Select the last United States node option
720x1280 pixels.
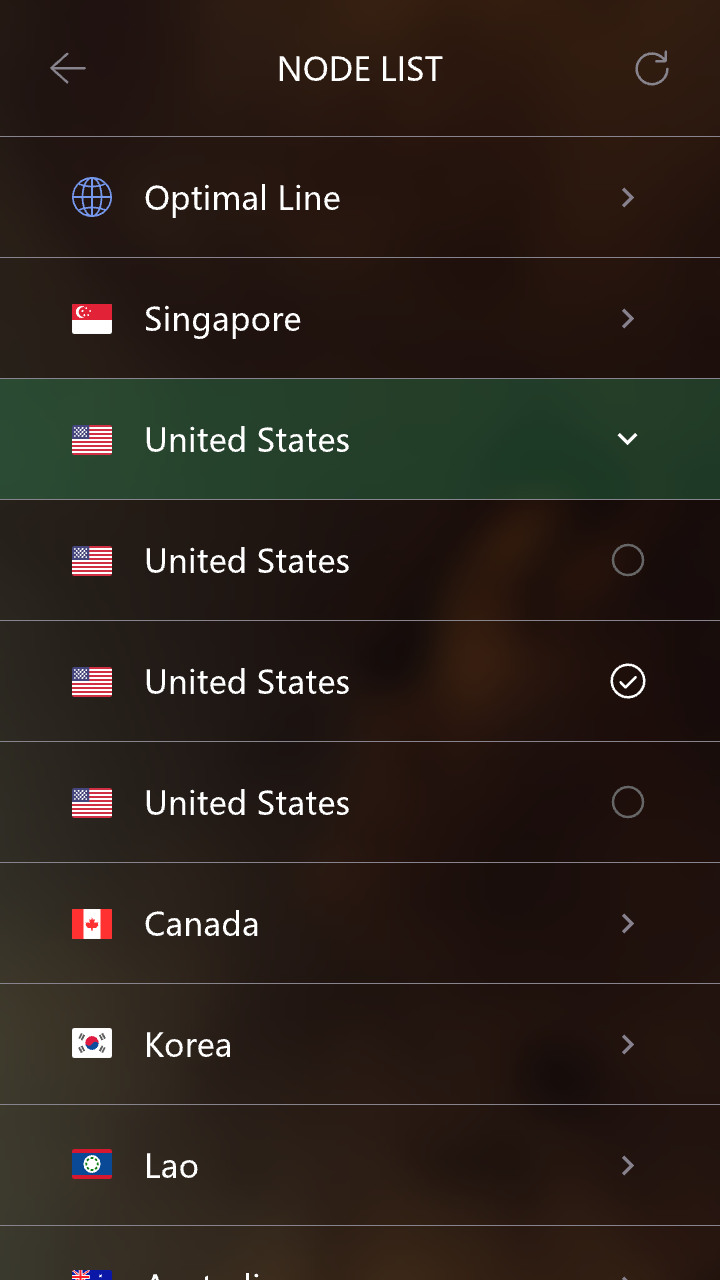(x=627, y=803)
